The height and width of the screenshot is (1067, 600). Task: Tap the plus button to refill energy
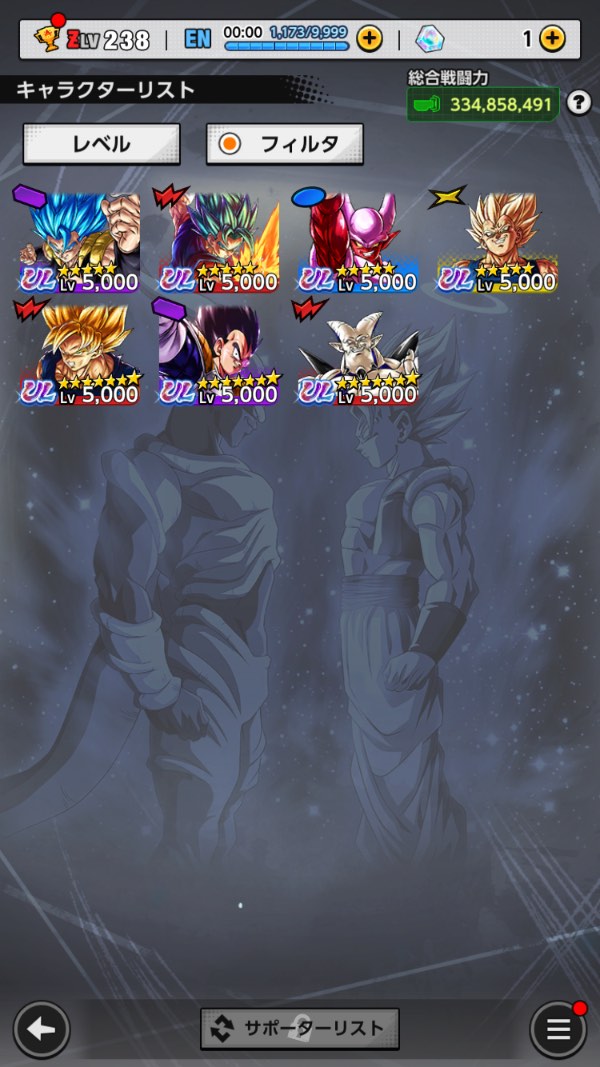[x=369, y=39]
